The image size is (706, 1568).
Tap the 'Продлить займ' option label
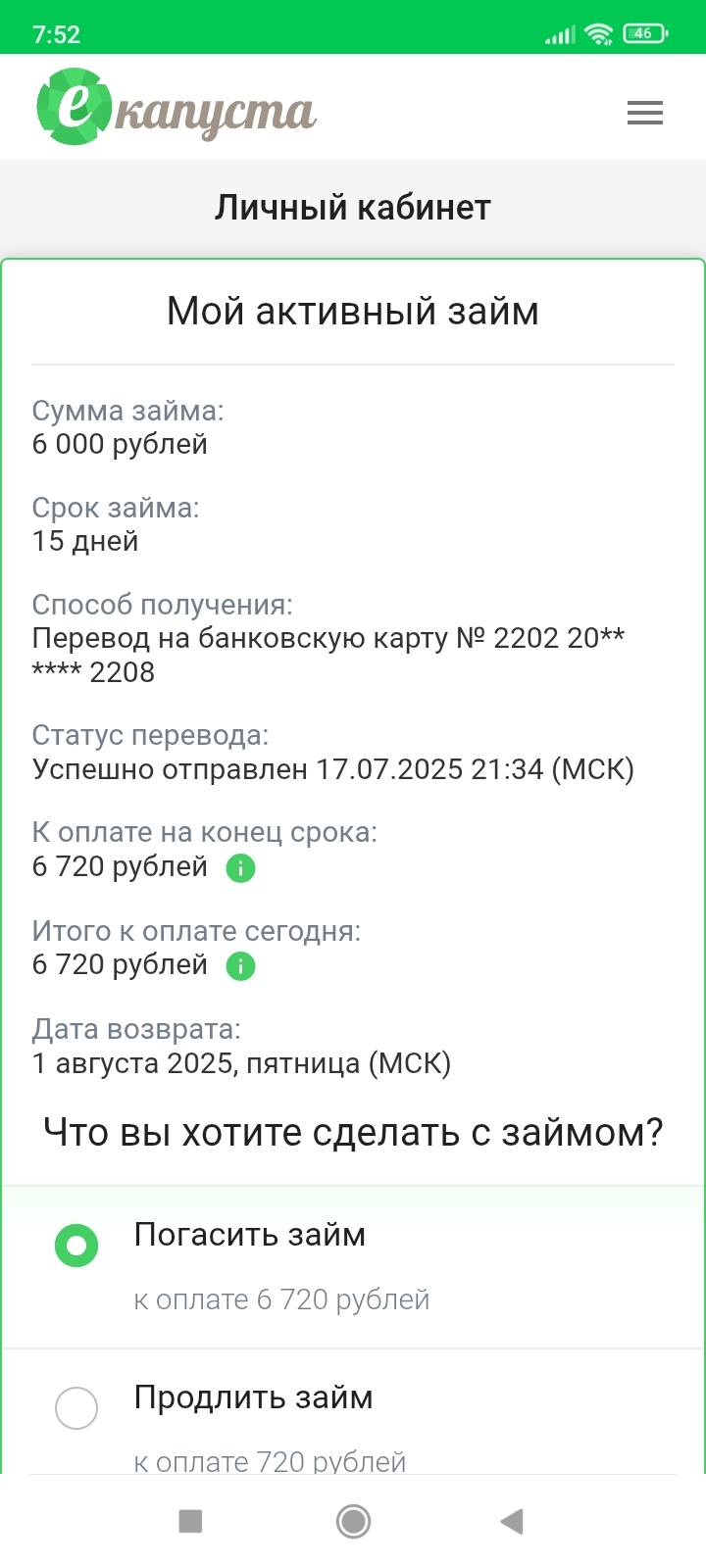click(253, 1398)
